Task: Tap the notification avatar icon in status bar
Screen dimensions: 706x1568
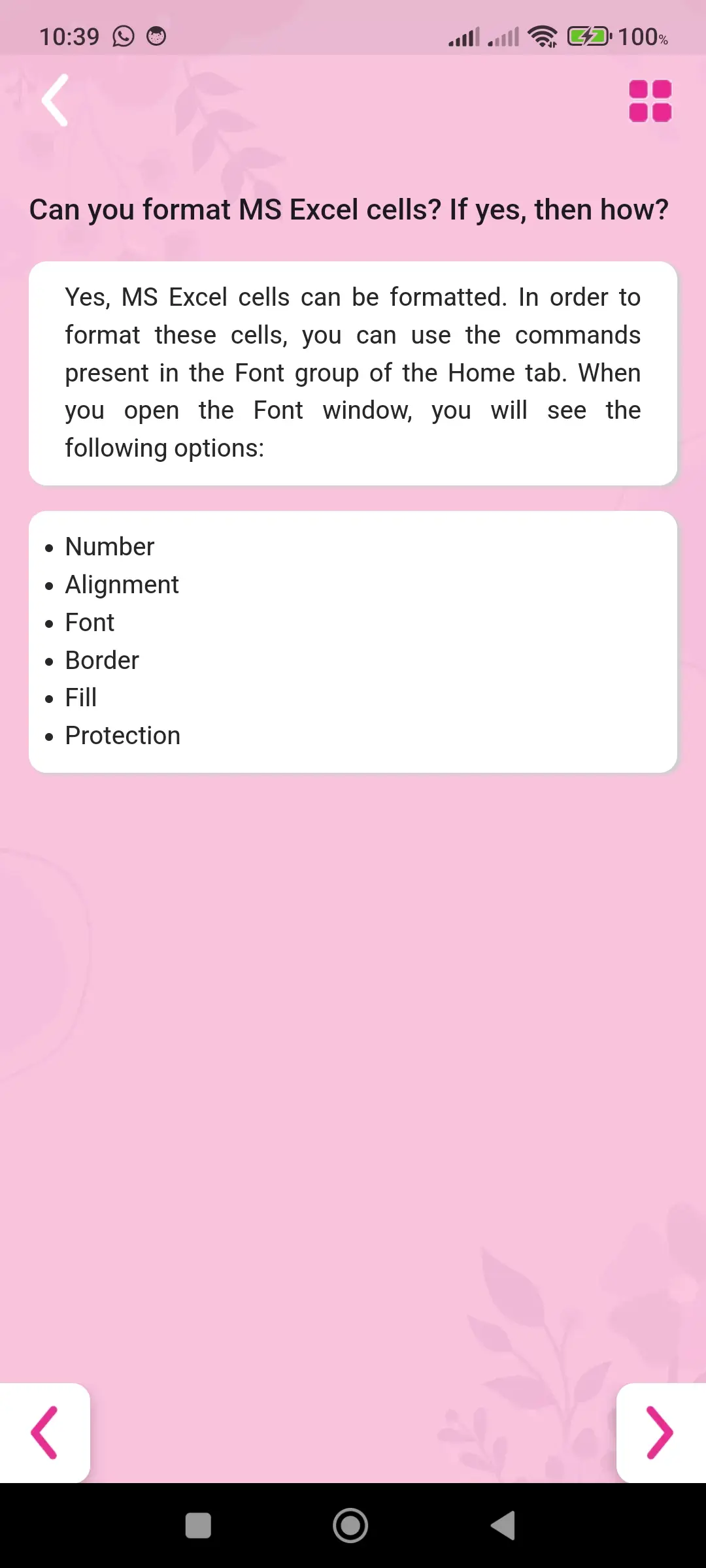Action: coord(157,37)
